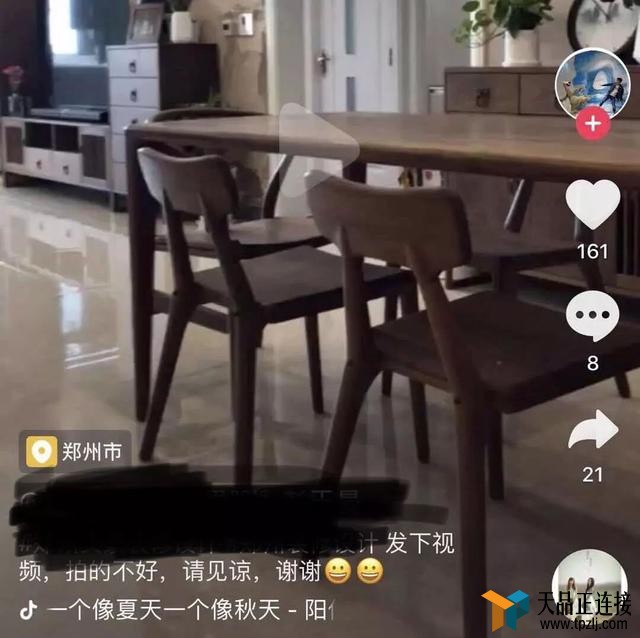Open the creator's profile avatar
The image size is (640, 638).
tap(592, 82)
